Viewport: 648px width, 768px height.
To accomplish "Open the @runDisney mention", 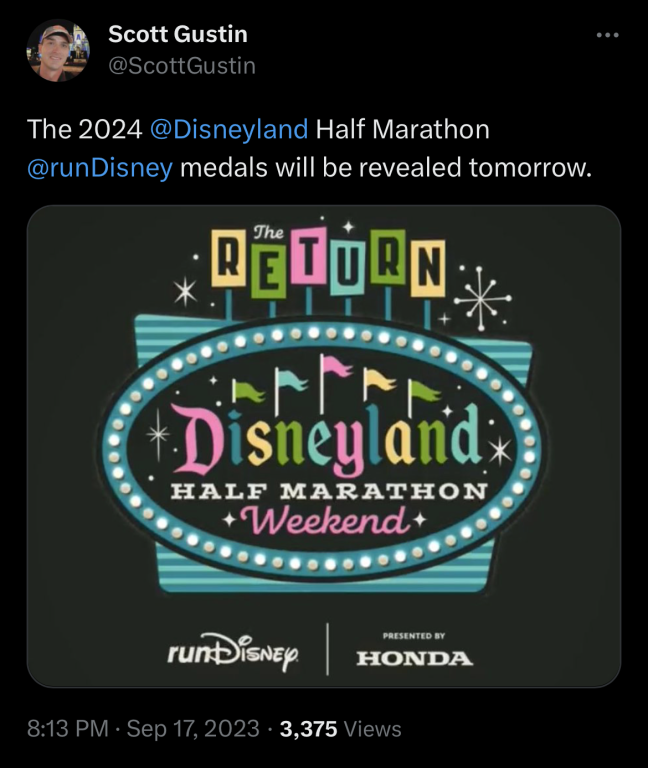I will pos(100,167).
